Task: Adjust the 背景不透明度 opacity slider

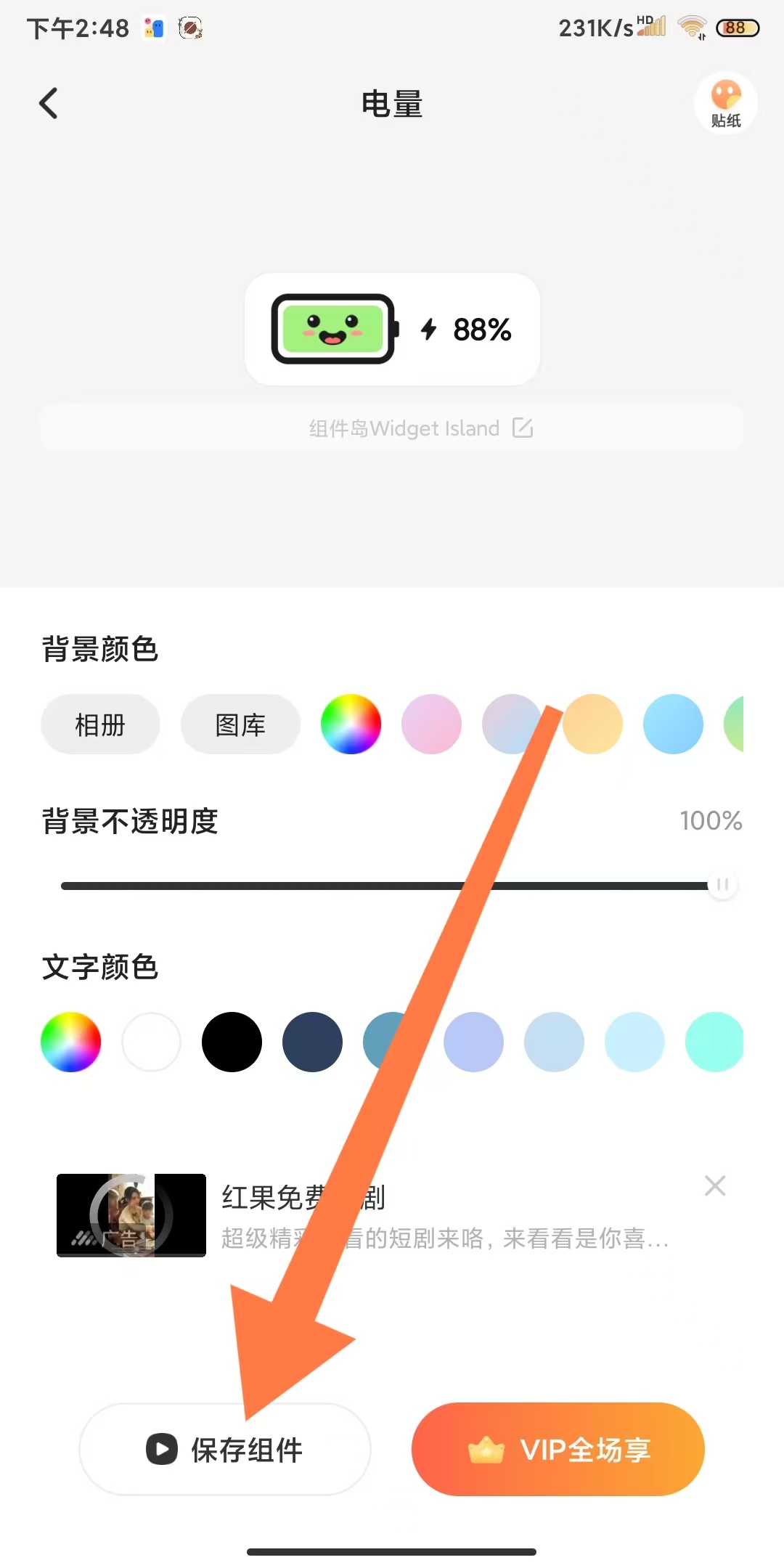Action: click(722, 885)
